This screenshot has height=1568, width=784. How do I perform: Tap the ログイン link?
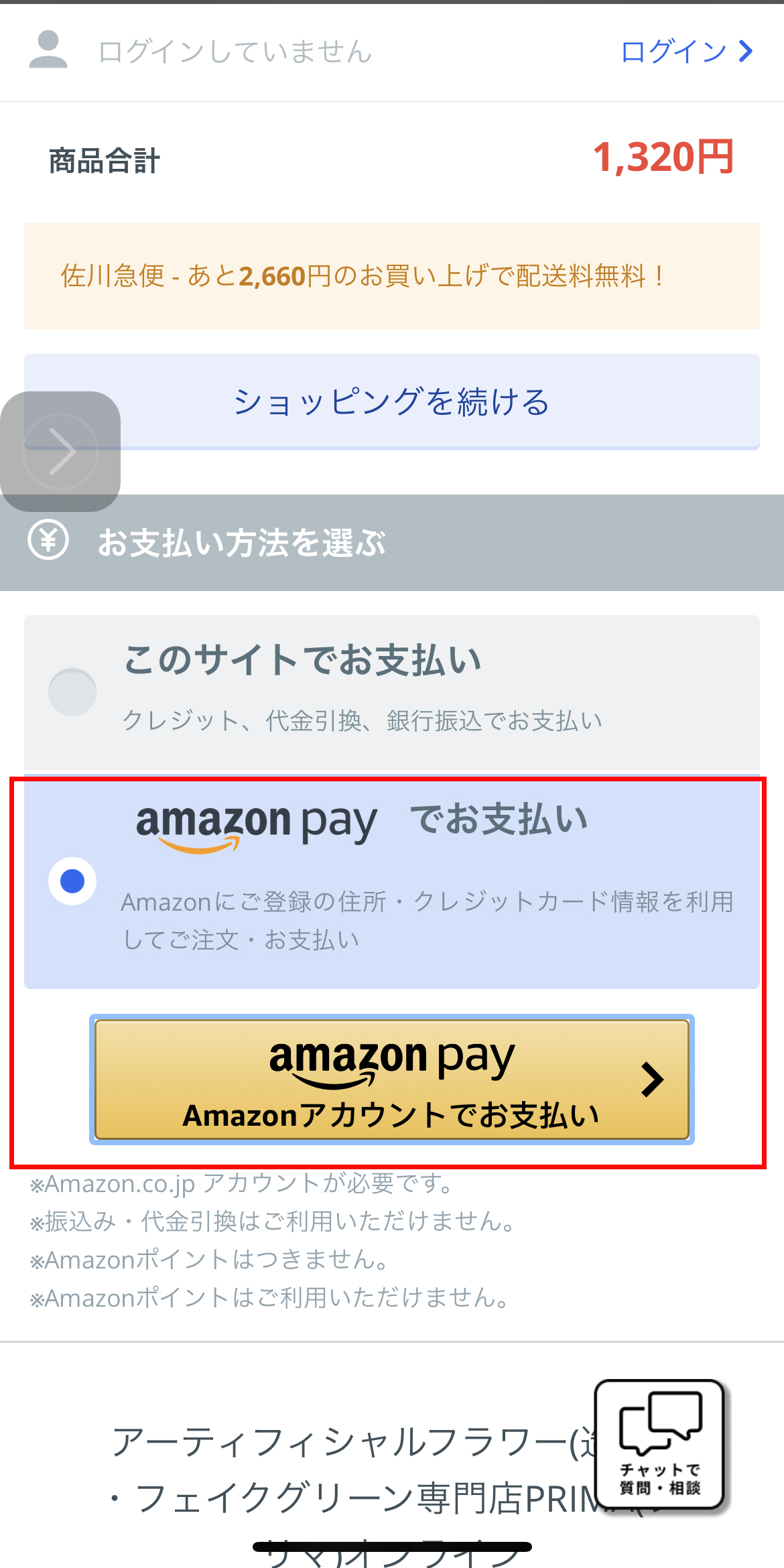click(x=687, y=52)
